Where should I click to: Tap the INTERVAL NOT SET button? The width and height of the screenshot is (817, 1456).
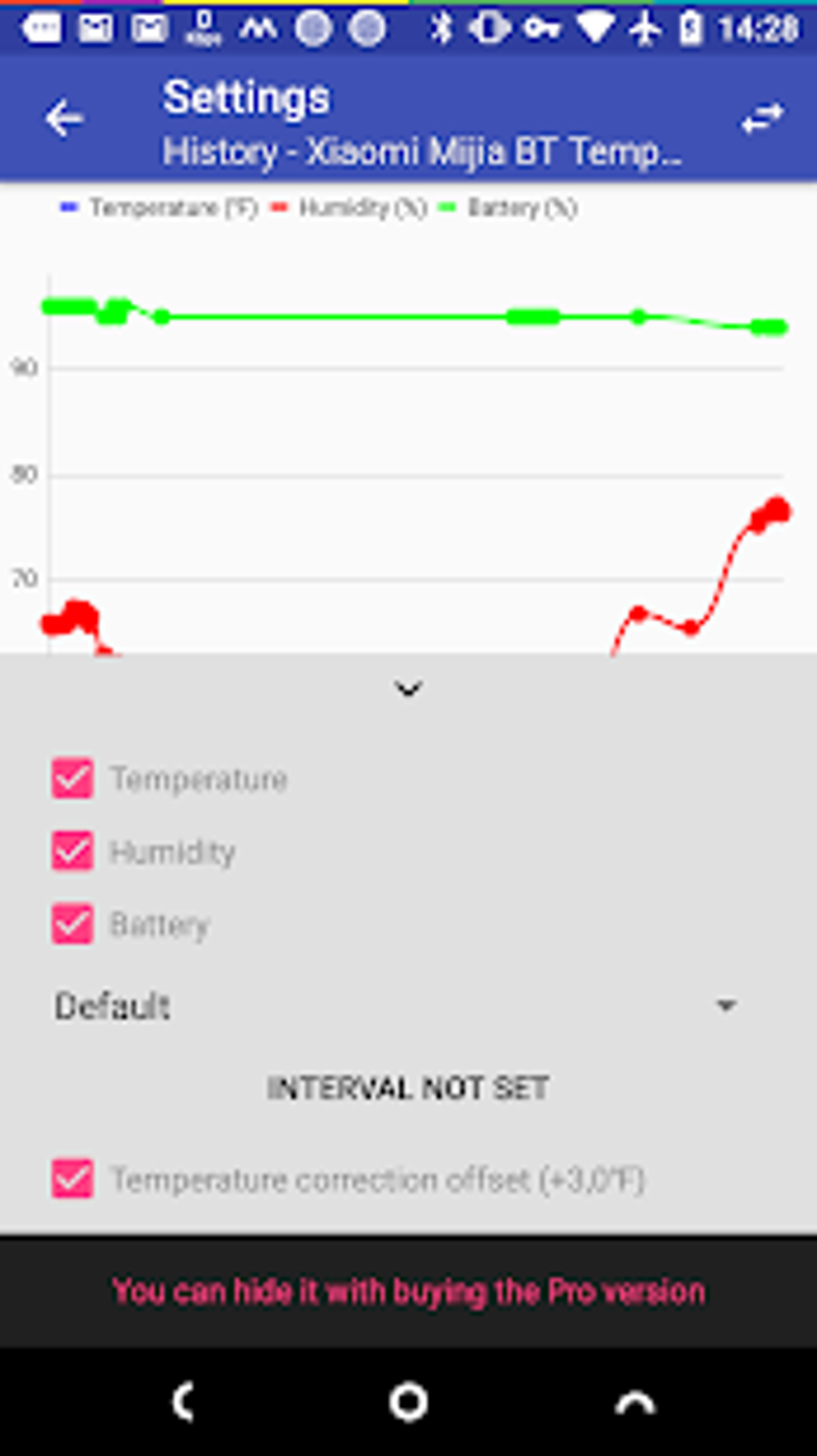[408, 1088]
